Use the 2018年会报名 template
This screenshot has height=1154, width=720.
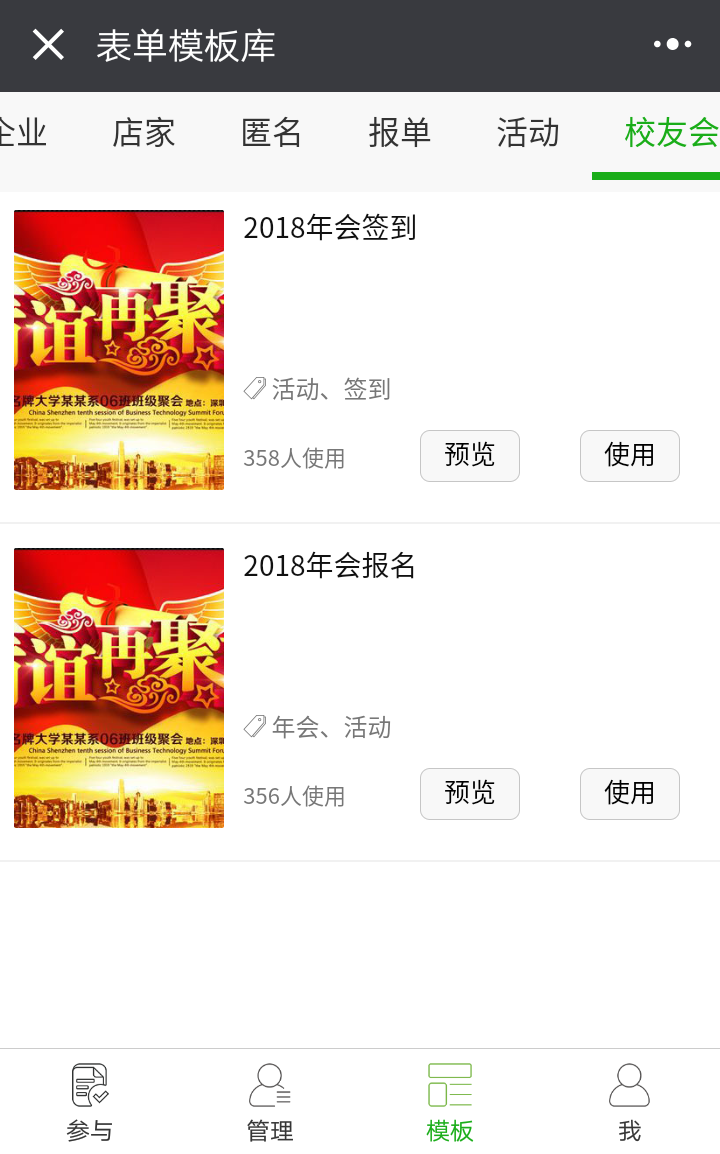[x=630, y=793]
